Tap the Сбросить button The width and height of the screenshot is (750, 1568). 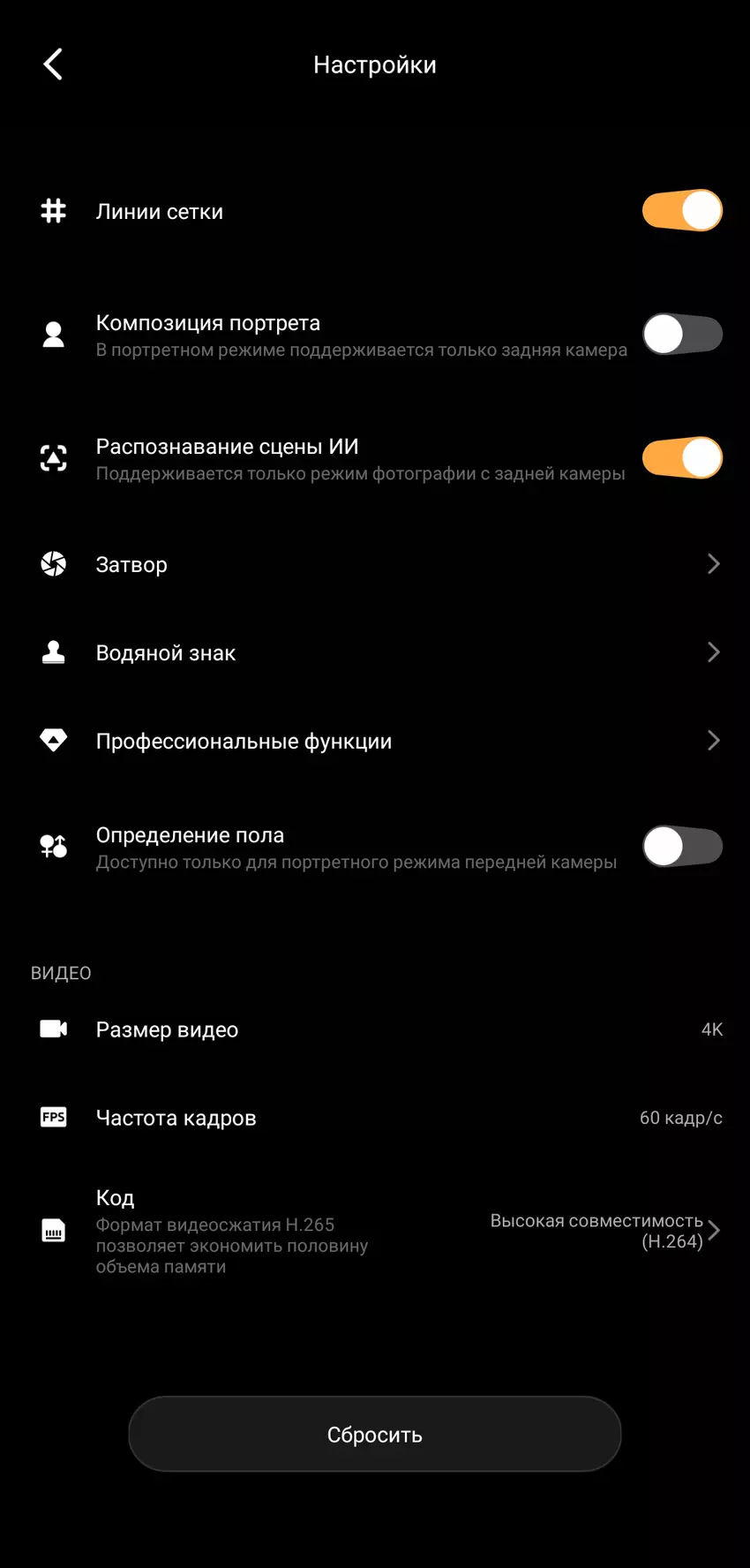click(x=375, y=1434)
